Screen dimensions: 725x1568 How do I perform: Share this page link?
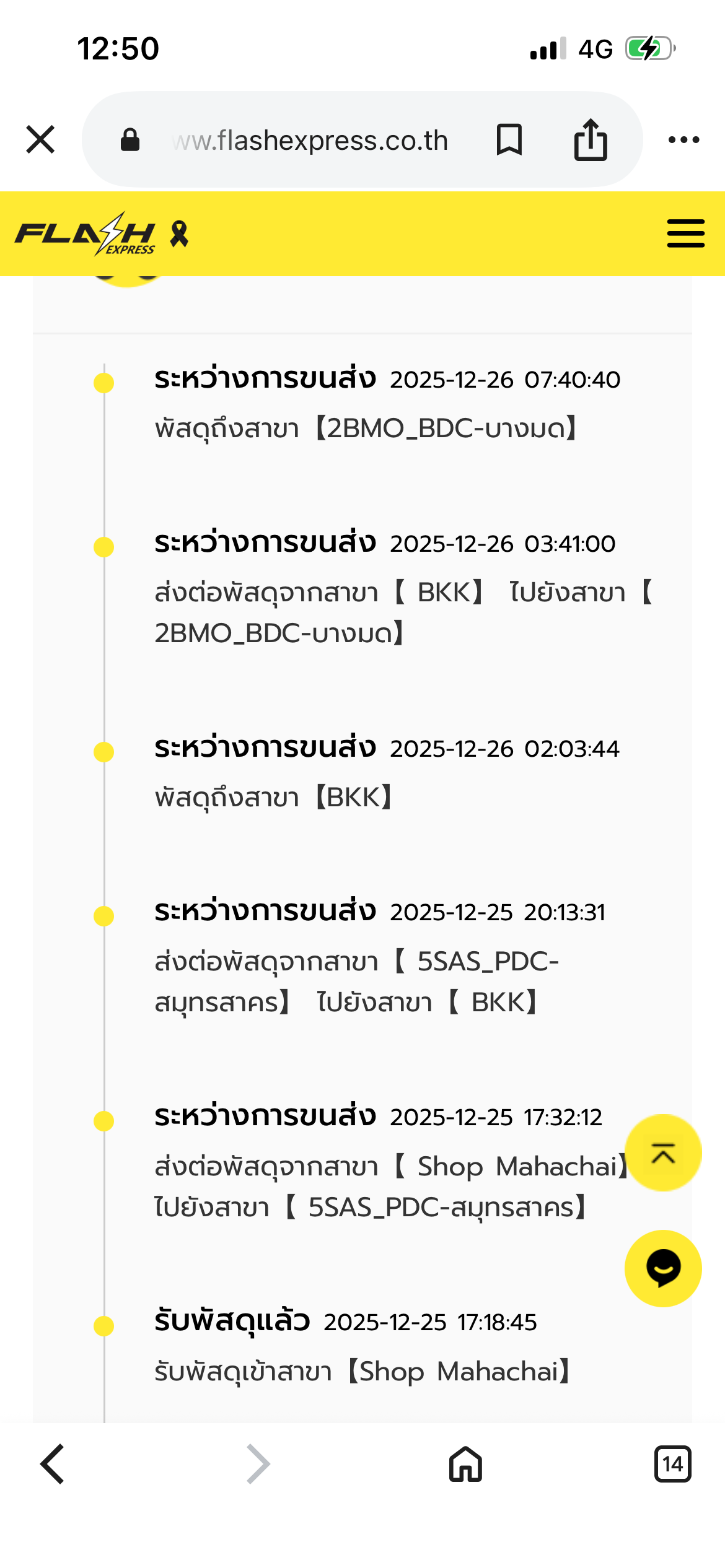pos(590,140)
